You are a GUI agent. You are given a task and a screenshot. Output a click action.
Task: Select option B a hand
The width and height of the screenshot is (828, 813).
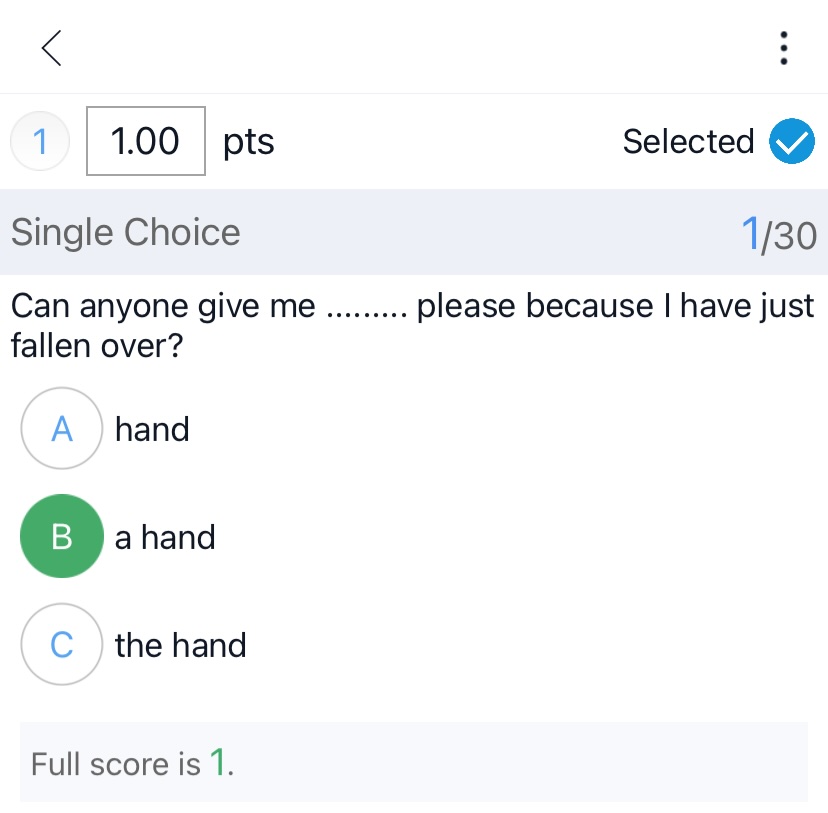pyautogui.click(x=62, y=536)
